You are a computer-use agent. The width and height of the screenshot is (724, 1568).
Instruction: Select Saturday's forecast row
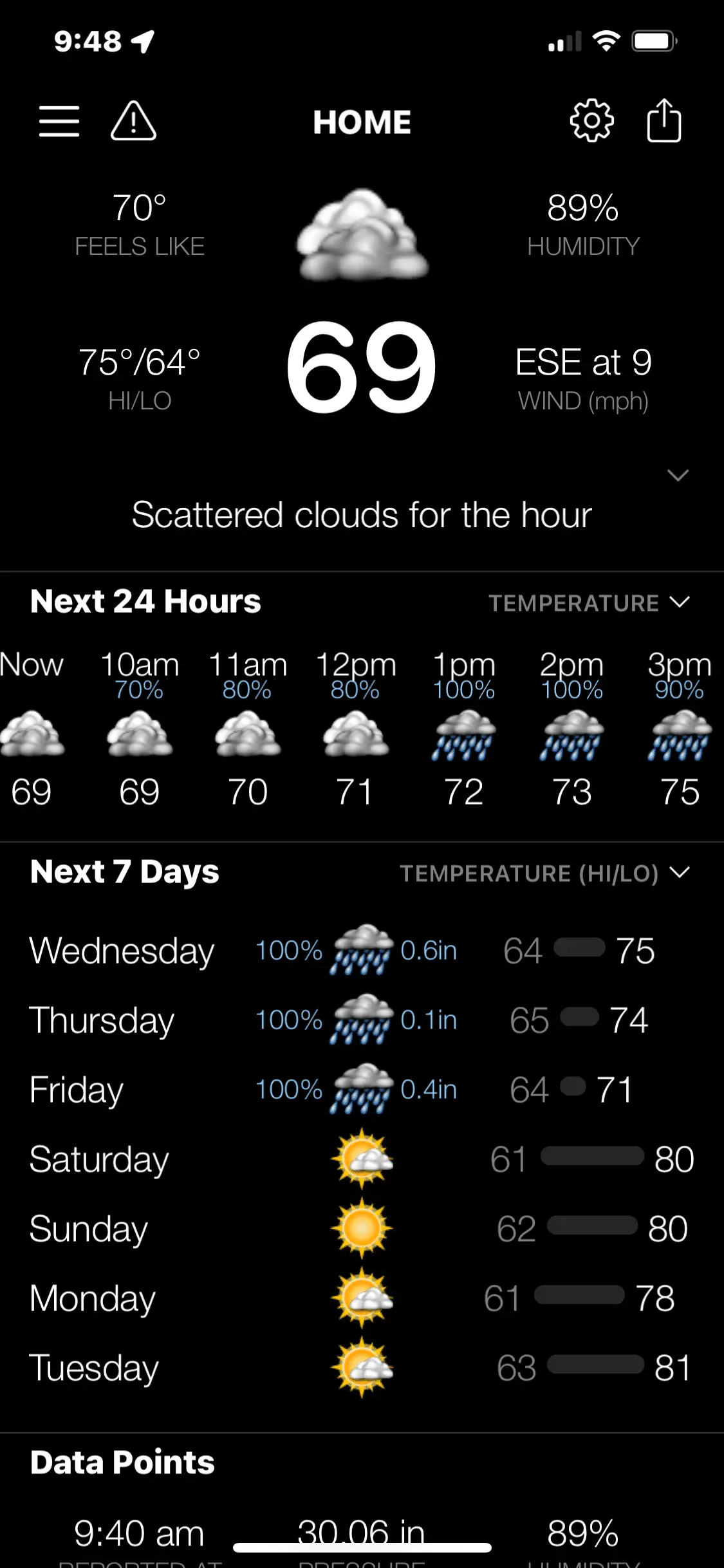click(360, 1159)
